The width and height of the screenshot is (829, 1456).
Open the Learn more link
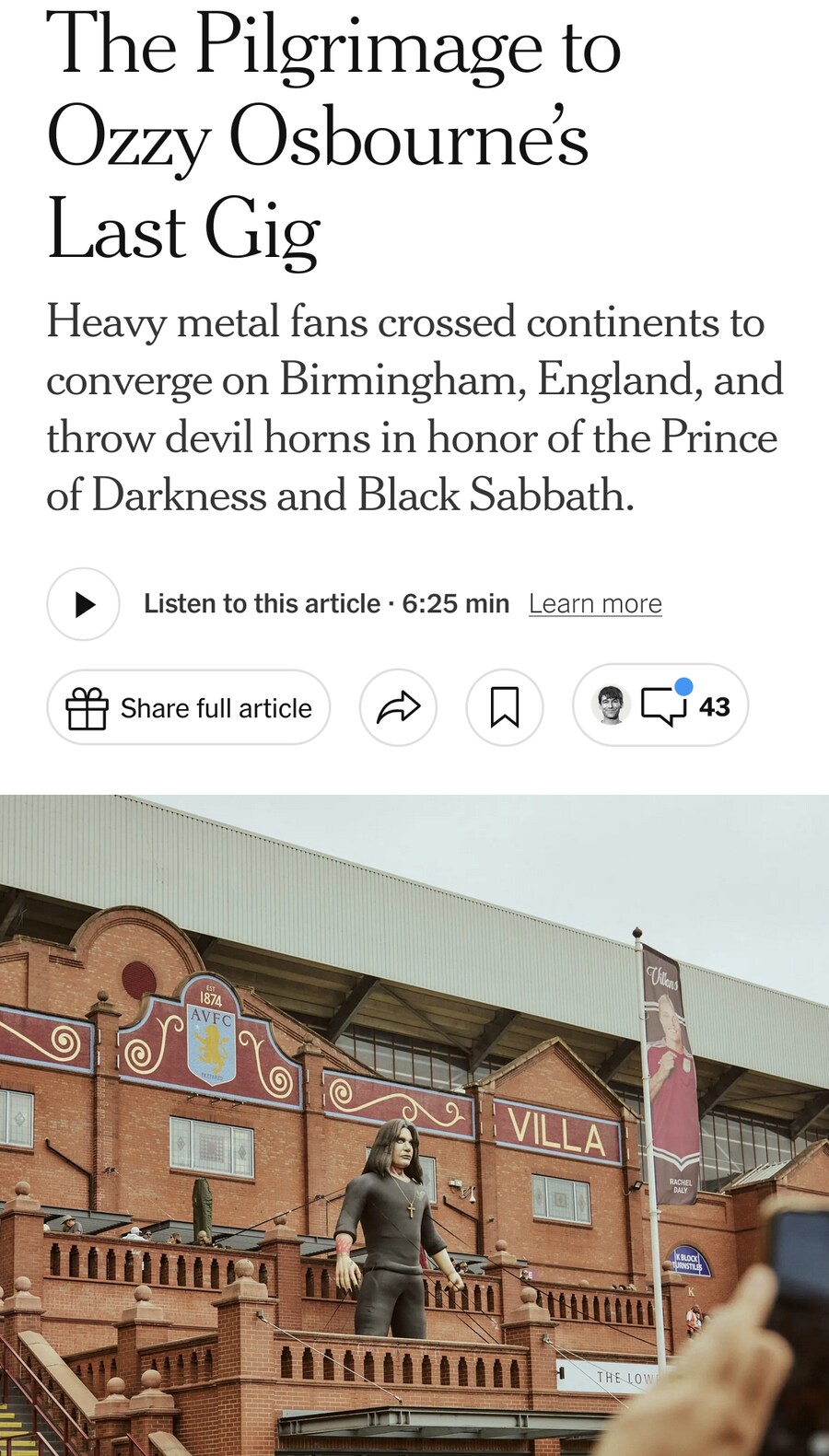[595, 604]
